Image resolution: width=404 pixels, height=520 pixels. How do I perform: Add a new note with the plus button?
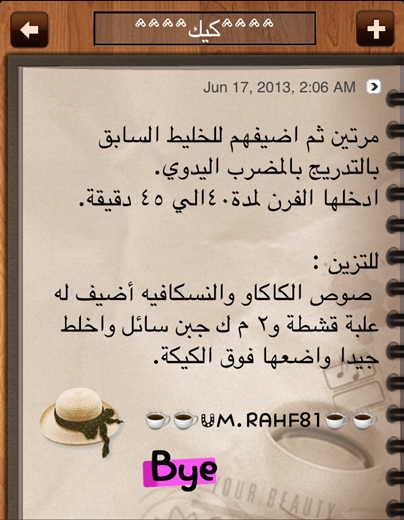click(376, 29)
